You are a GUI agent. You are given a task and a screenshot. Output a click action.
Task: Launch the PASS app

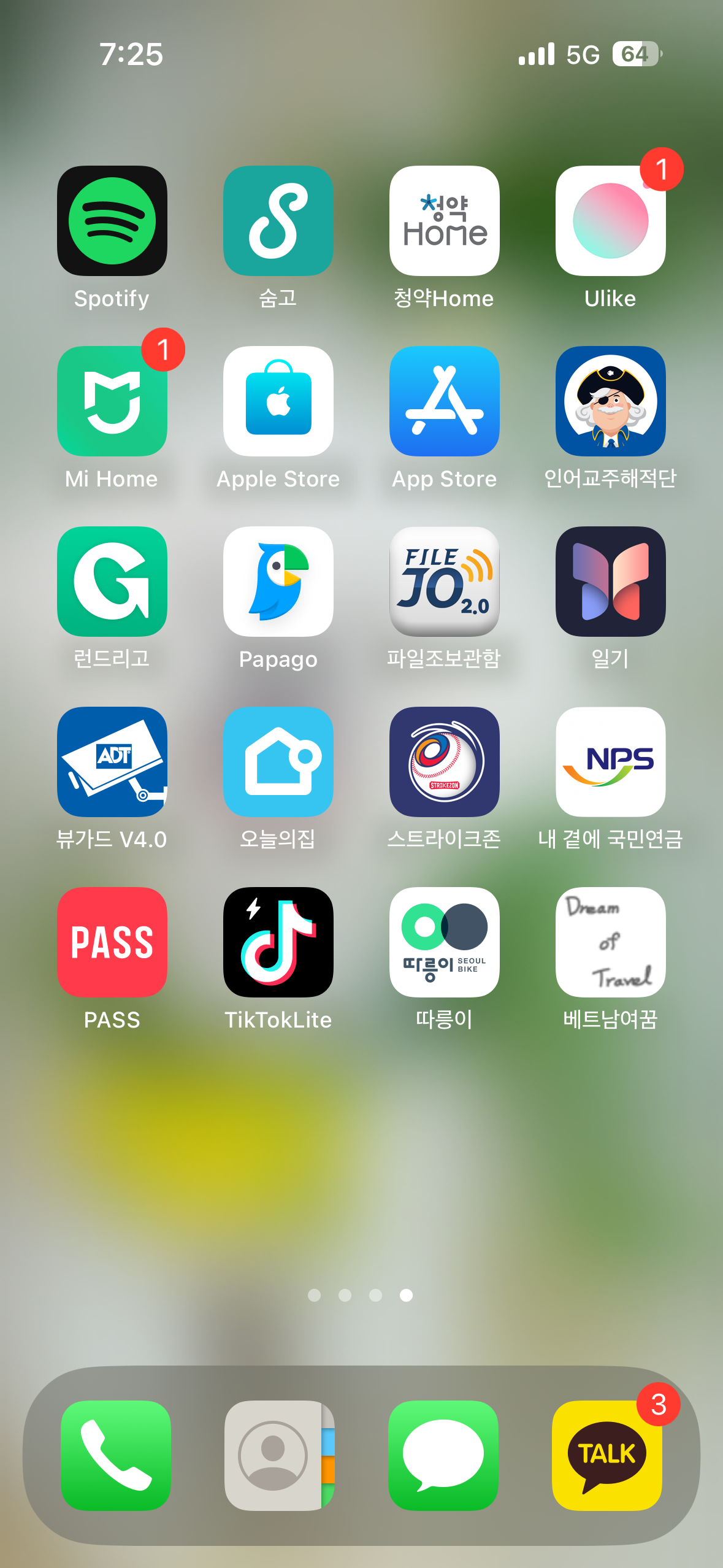coord(112,942)
